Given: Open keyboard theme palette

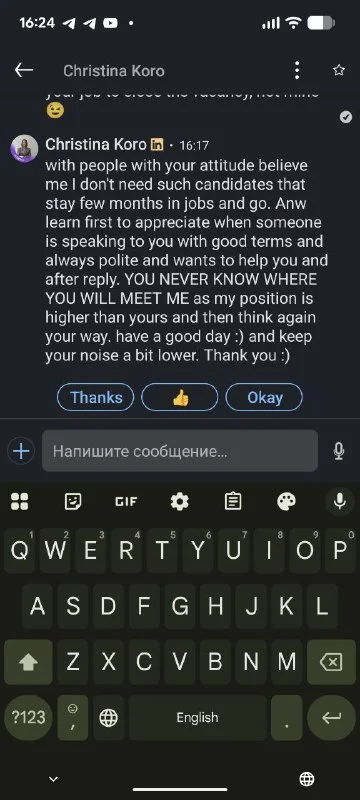Looking at the screenshot, I should pos(287,502).
